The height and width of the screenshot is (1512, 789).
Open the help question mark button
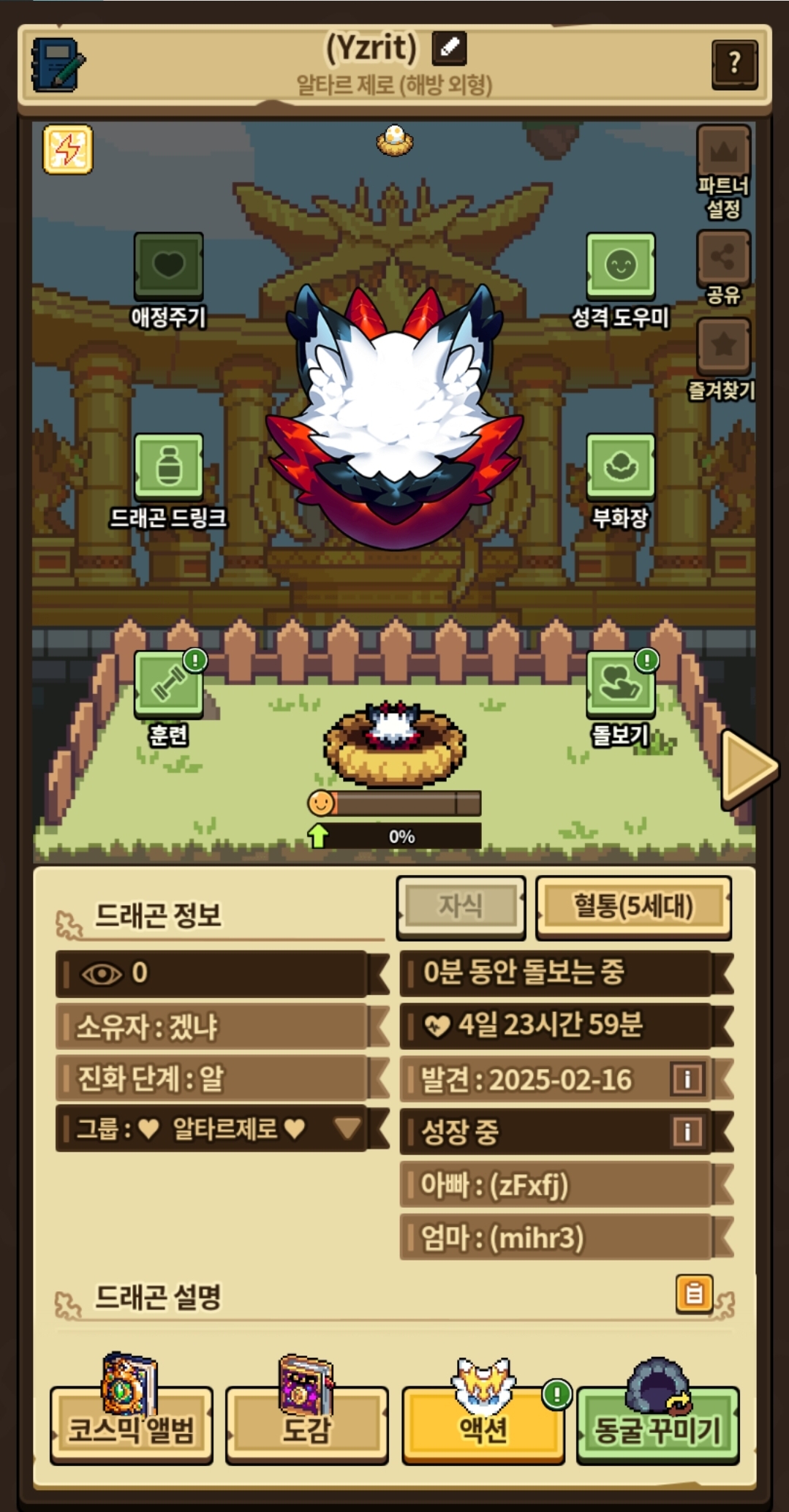tap(734, 64)
